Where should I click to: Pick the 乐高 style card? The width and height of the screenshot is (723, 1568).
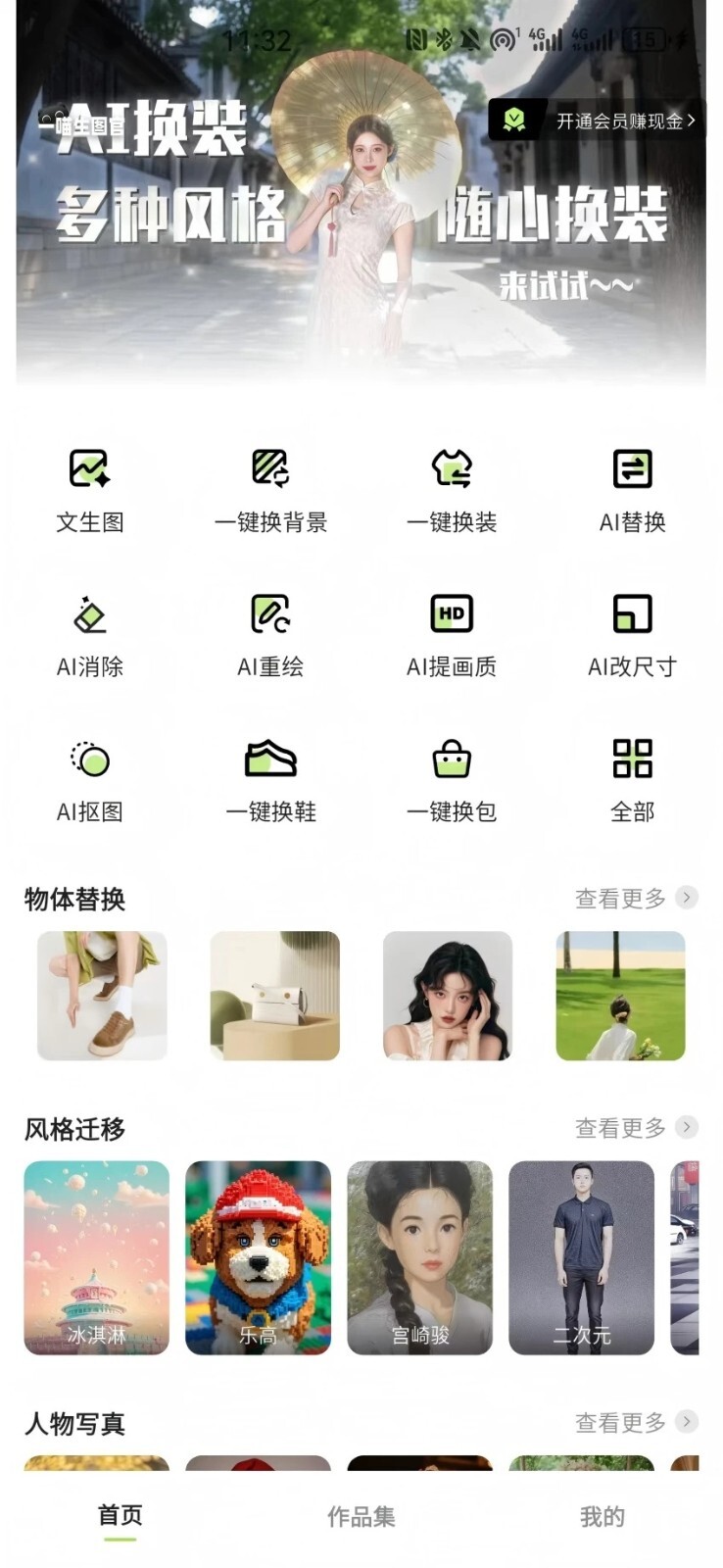click(x=258, y=1257)
